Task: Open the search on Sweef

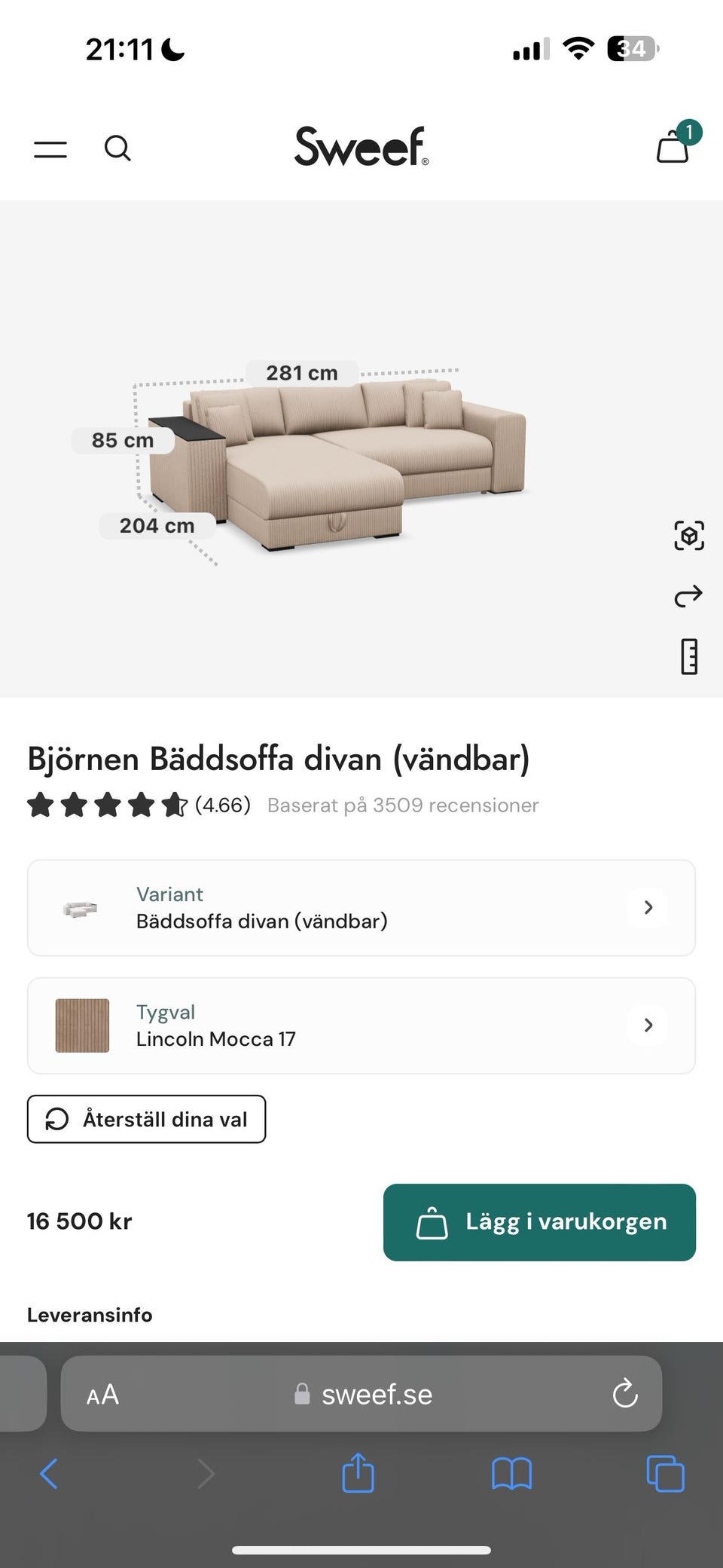Action: click(x=117, y=148)
